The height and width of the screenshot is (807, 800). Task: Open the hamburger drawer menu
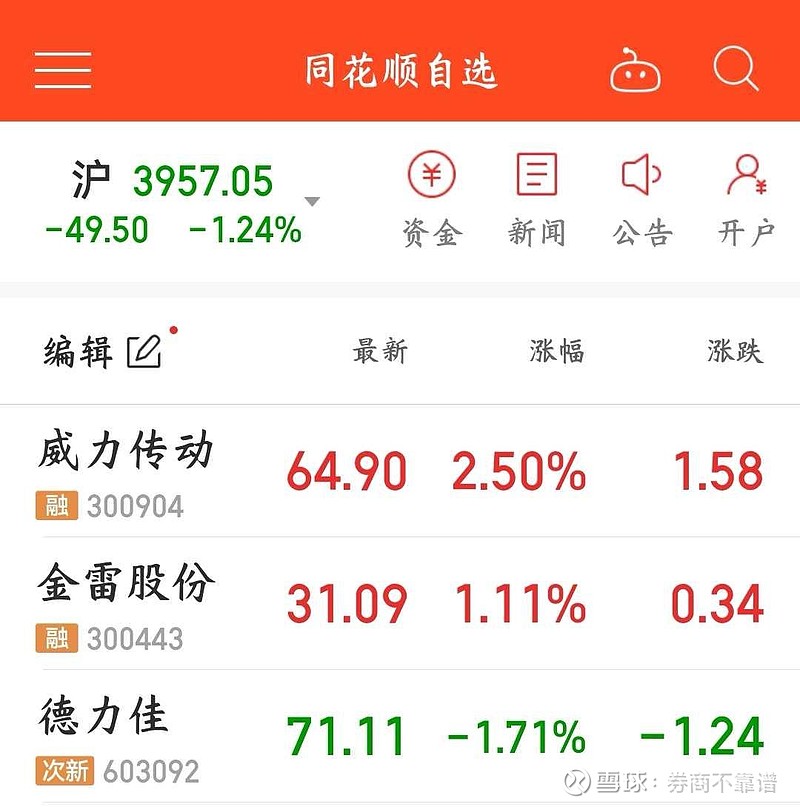click(63, 70)
